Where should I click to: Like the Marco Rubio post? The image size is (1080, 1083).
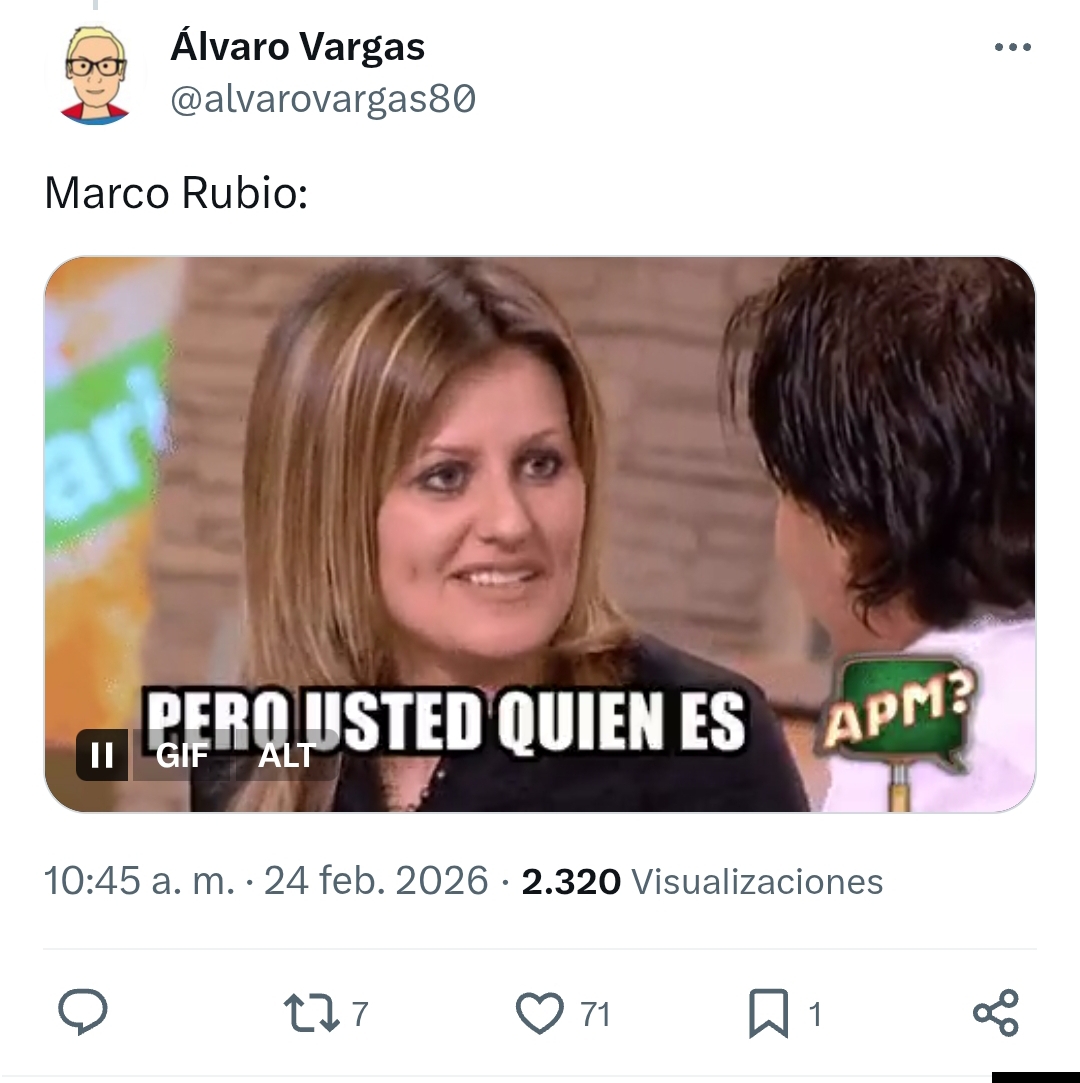click(x=540, y=1014)
